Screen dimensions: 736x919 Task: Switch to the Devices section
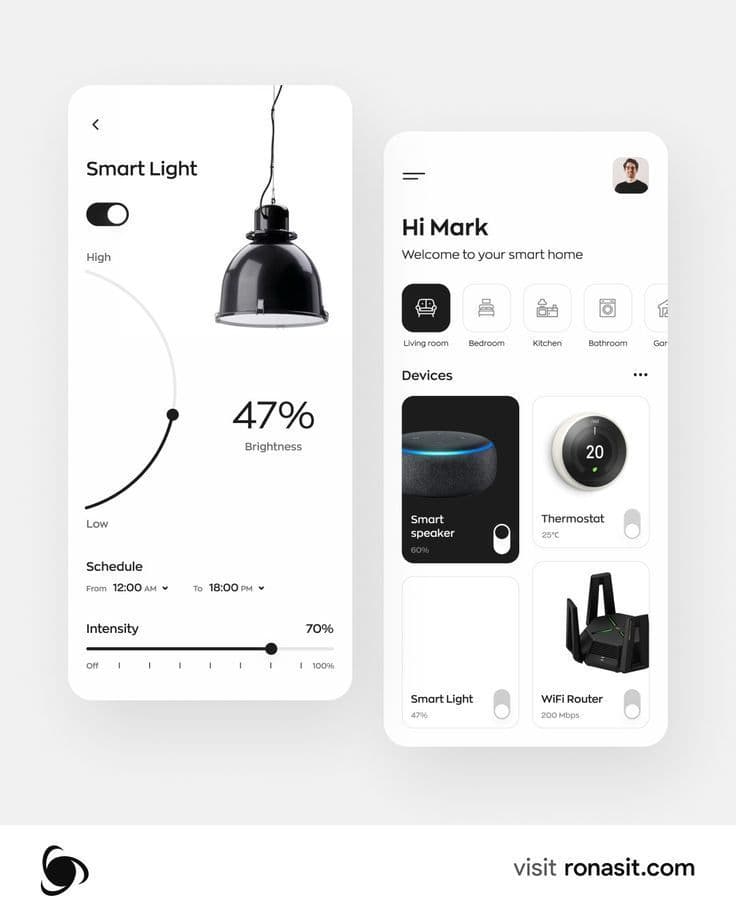point(427,375)
